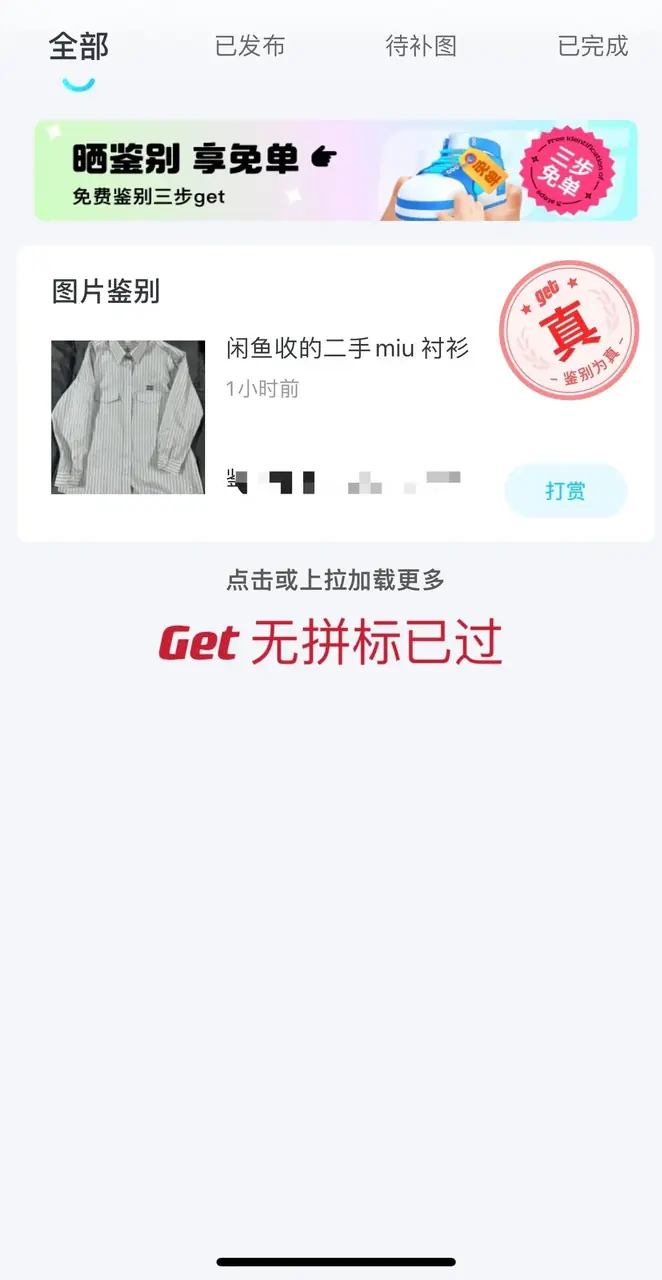Switch to the 已发布 tab

250,46
